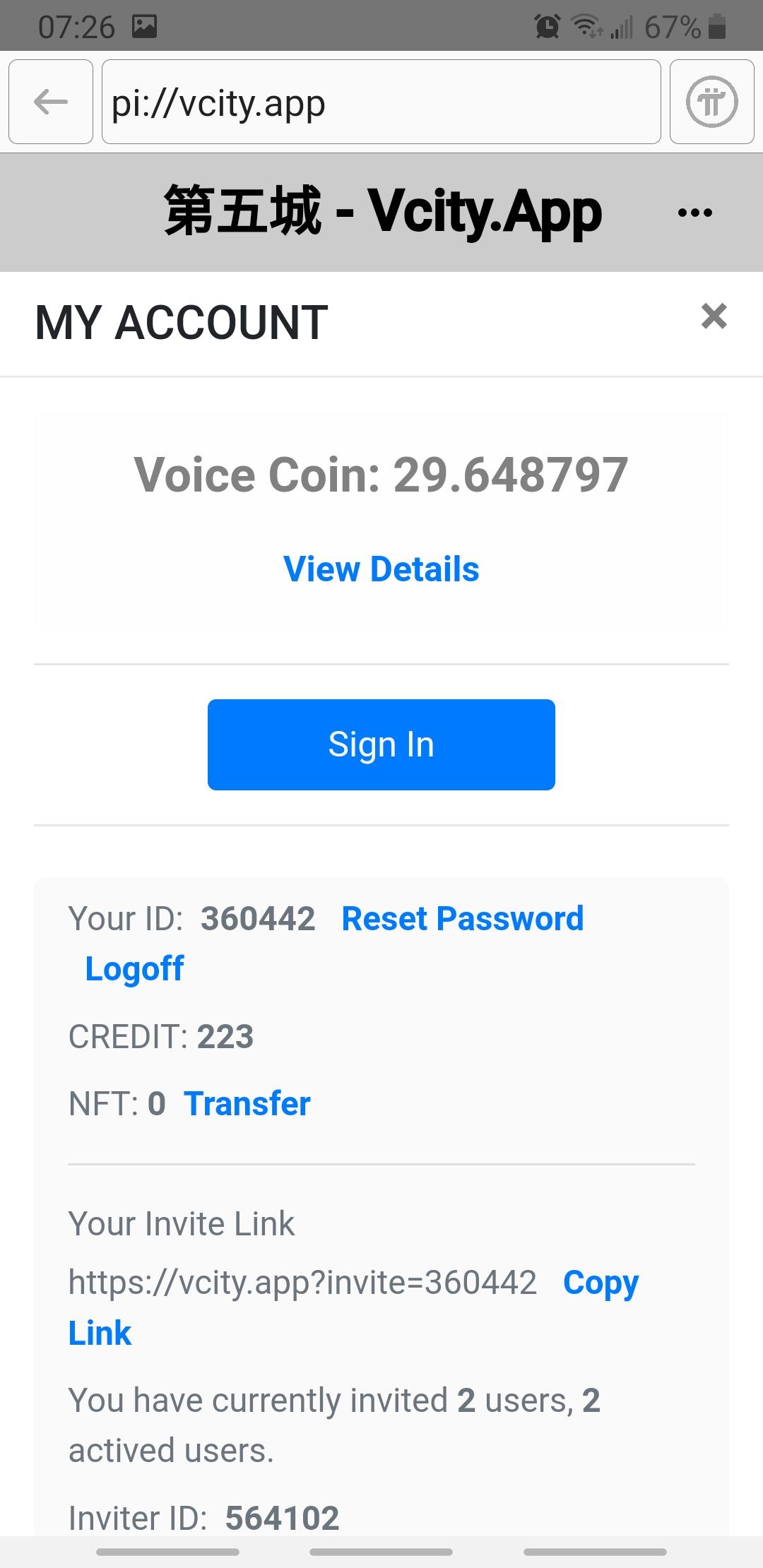
Task: Log off from the account
Action: tap(134, 969)
